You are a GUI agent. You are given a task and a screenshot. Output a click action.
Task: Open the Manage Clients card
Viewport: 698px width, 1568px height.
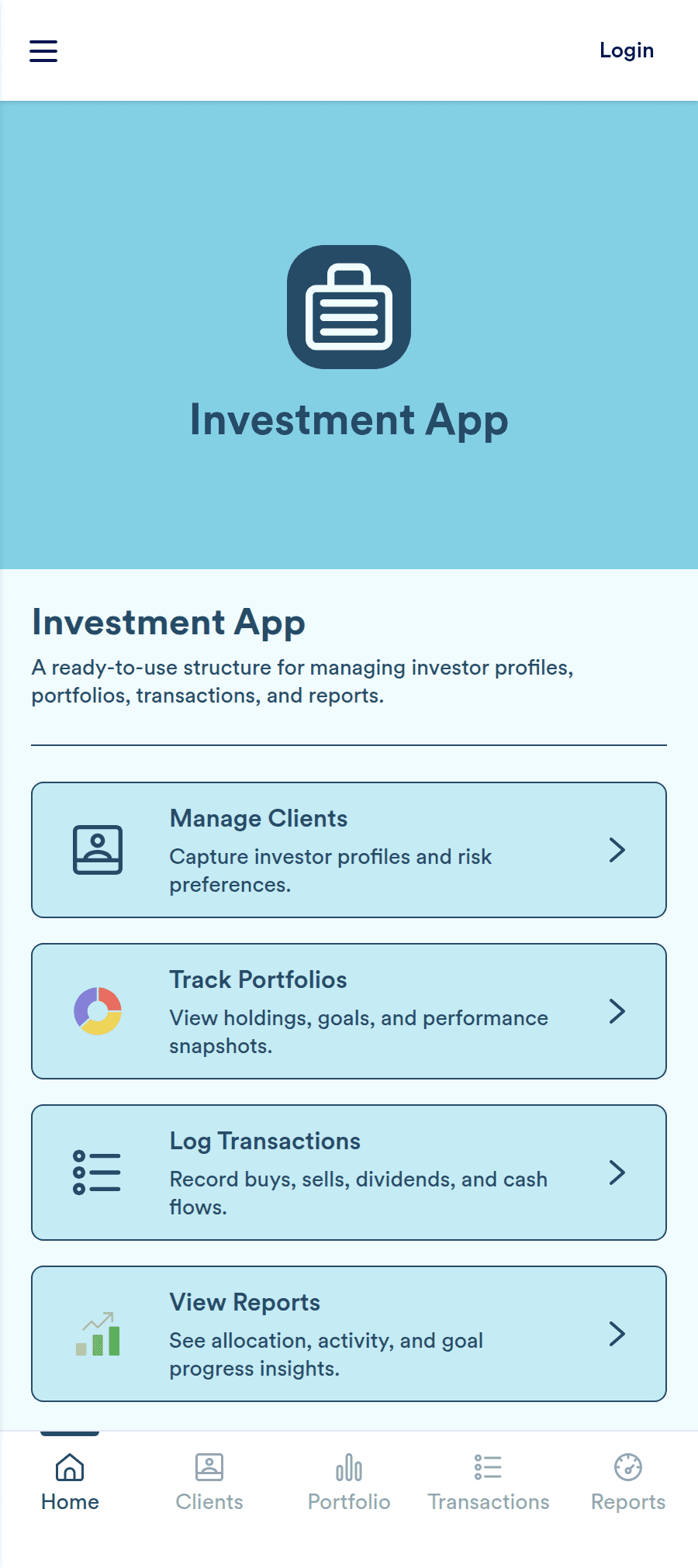click(x=349, y=850)
